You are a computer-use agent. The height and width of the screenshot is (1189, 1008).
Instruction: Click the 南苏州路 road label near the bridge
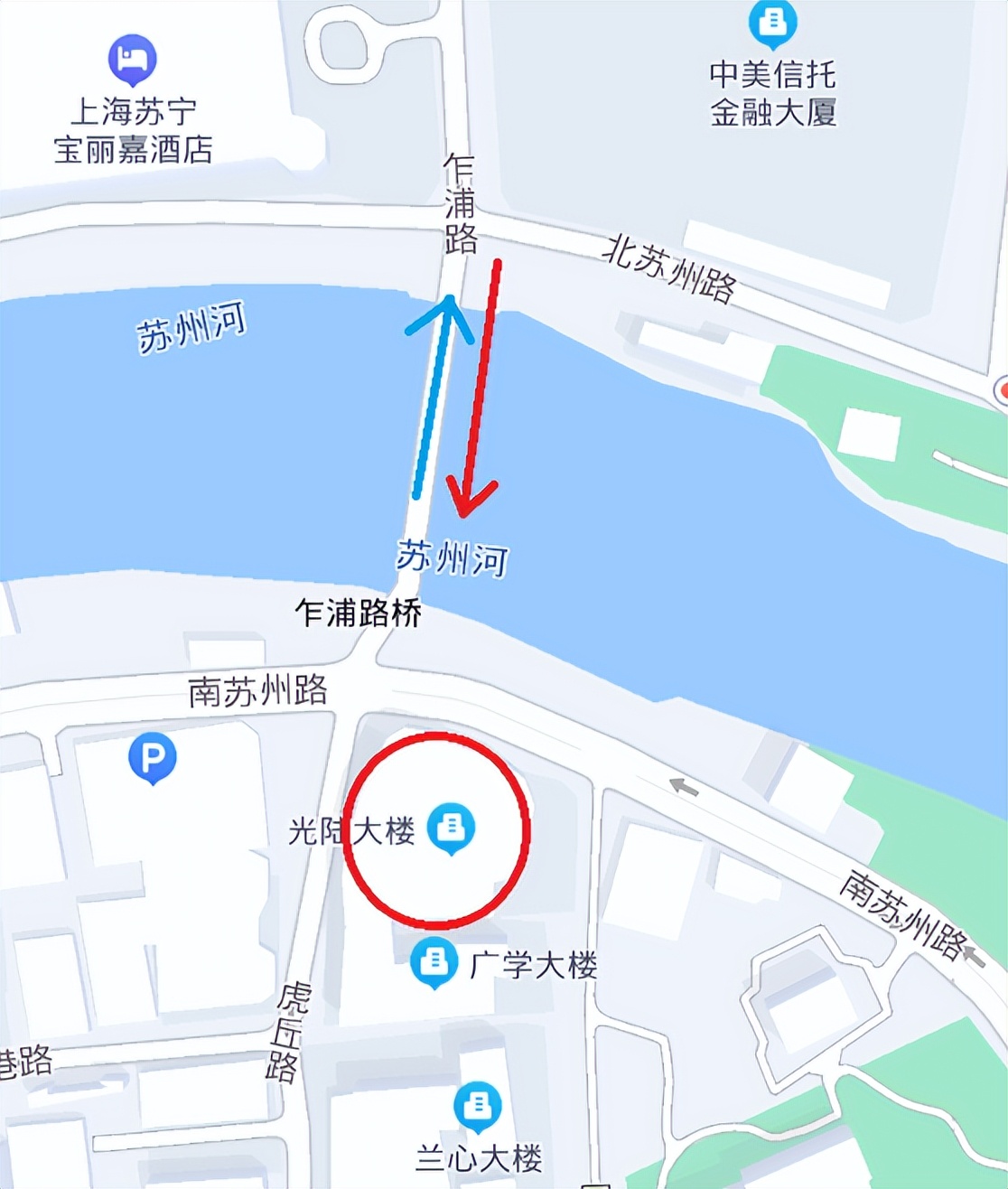[256, 691]
